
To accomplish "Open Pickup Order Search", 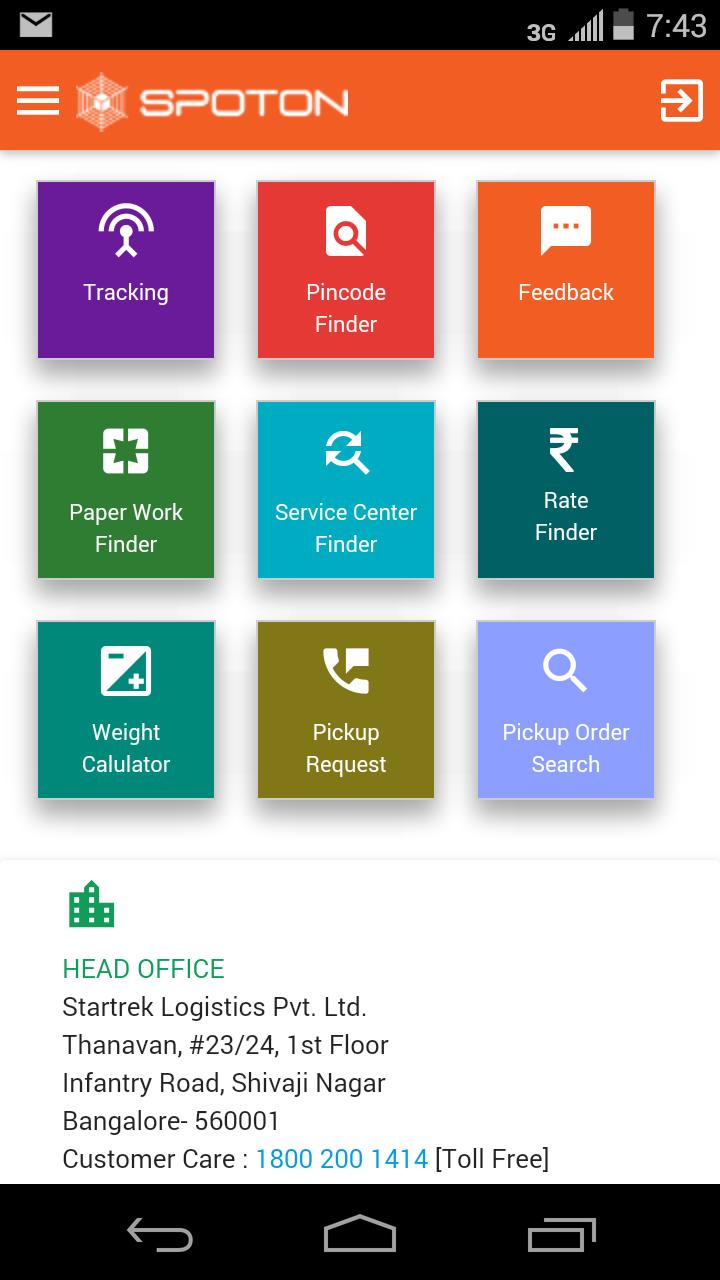I will [566, 710].
